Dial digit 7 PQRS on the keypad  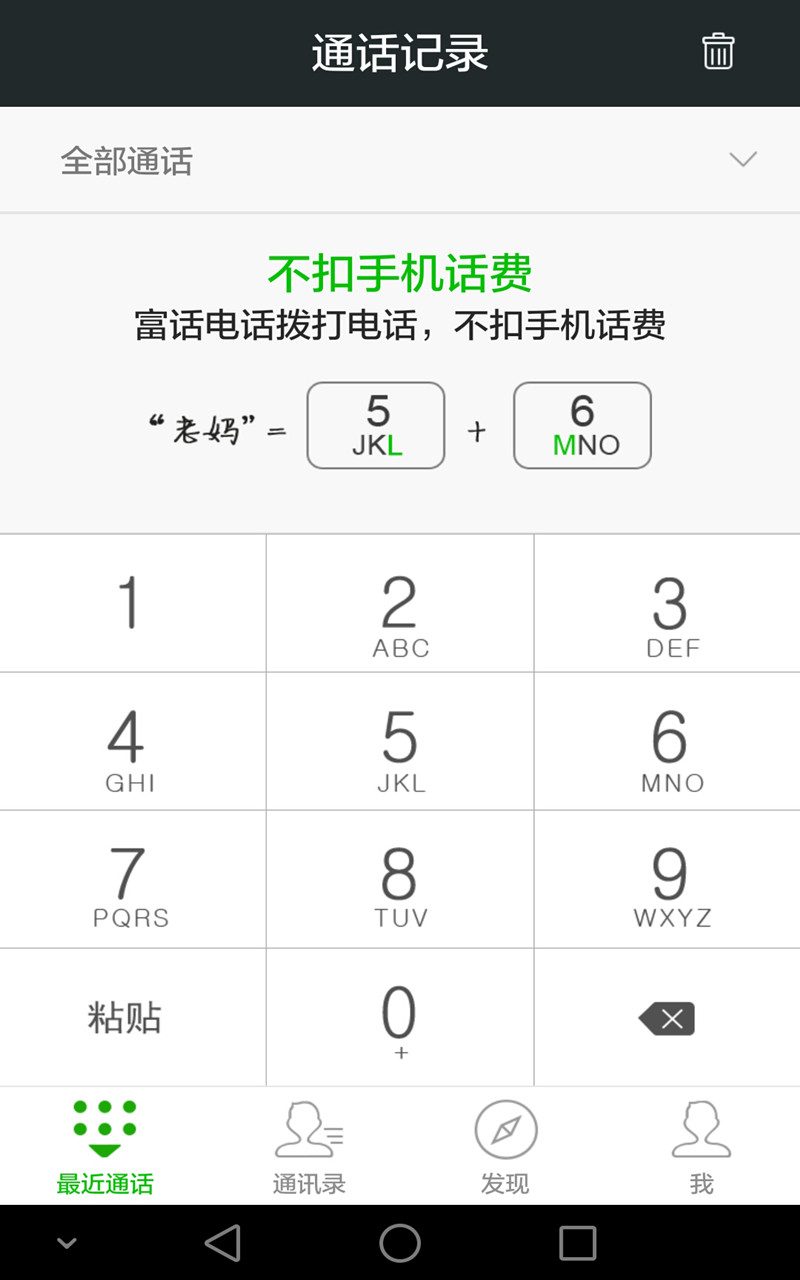(133, 879)
